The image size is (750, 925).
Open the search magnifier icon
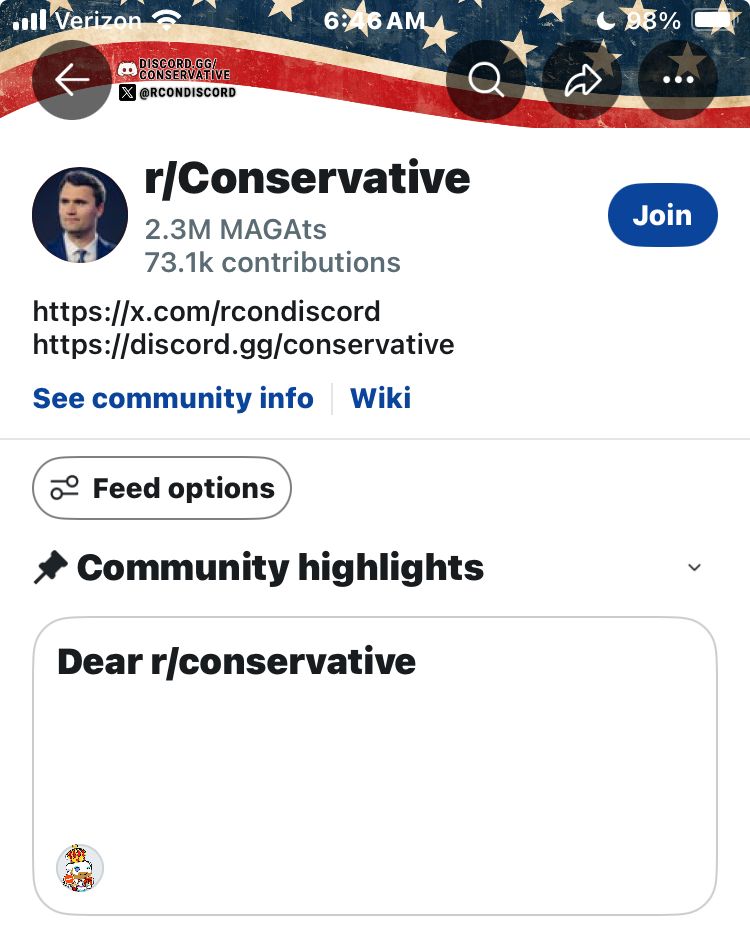485,80
